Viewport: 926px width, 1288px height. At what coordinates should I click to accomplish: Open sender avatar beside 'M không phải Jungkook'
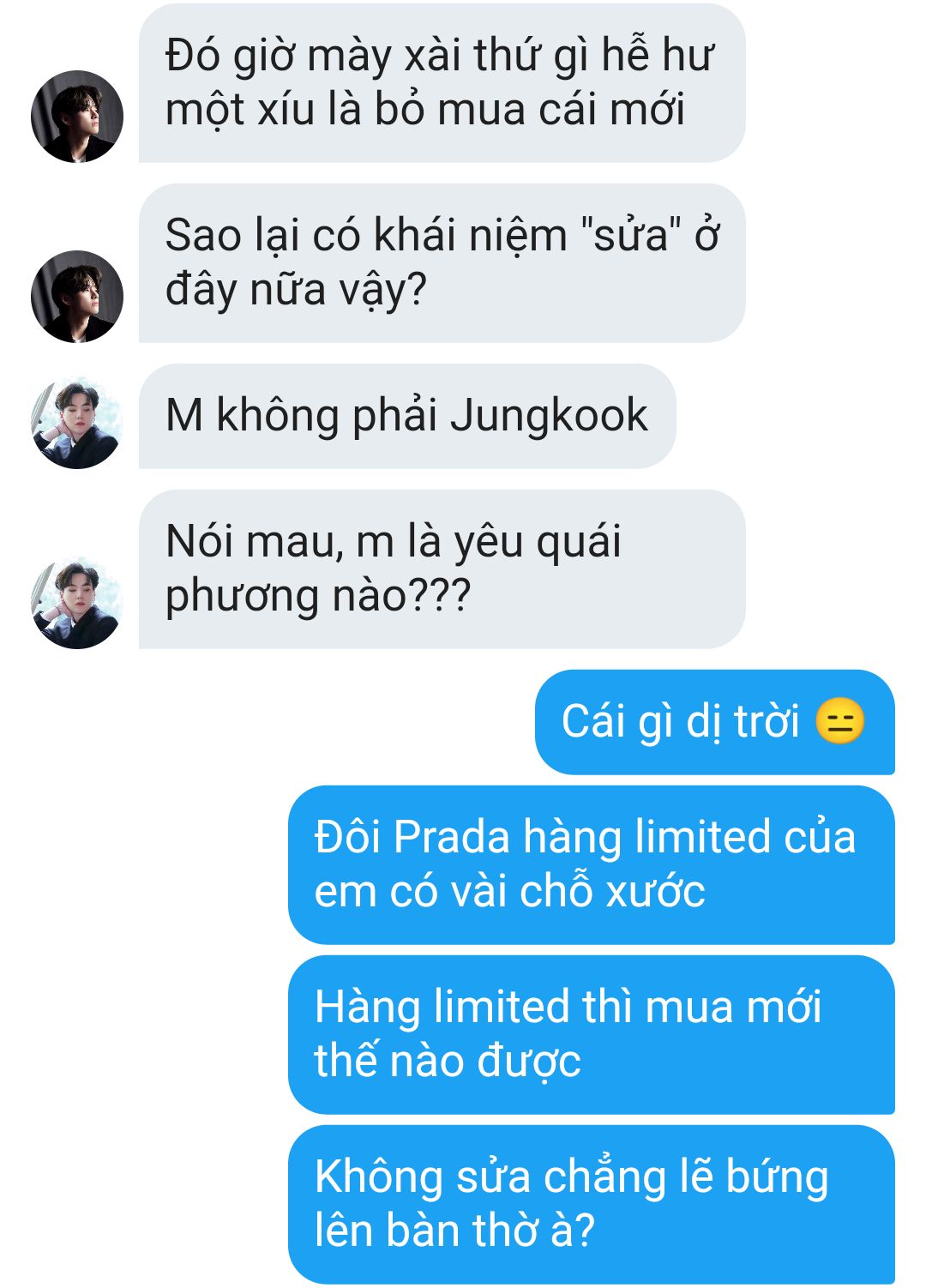pyautogui.click(x=77, y=423)
